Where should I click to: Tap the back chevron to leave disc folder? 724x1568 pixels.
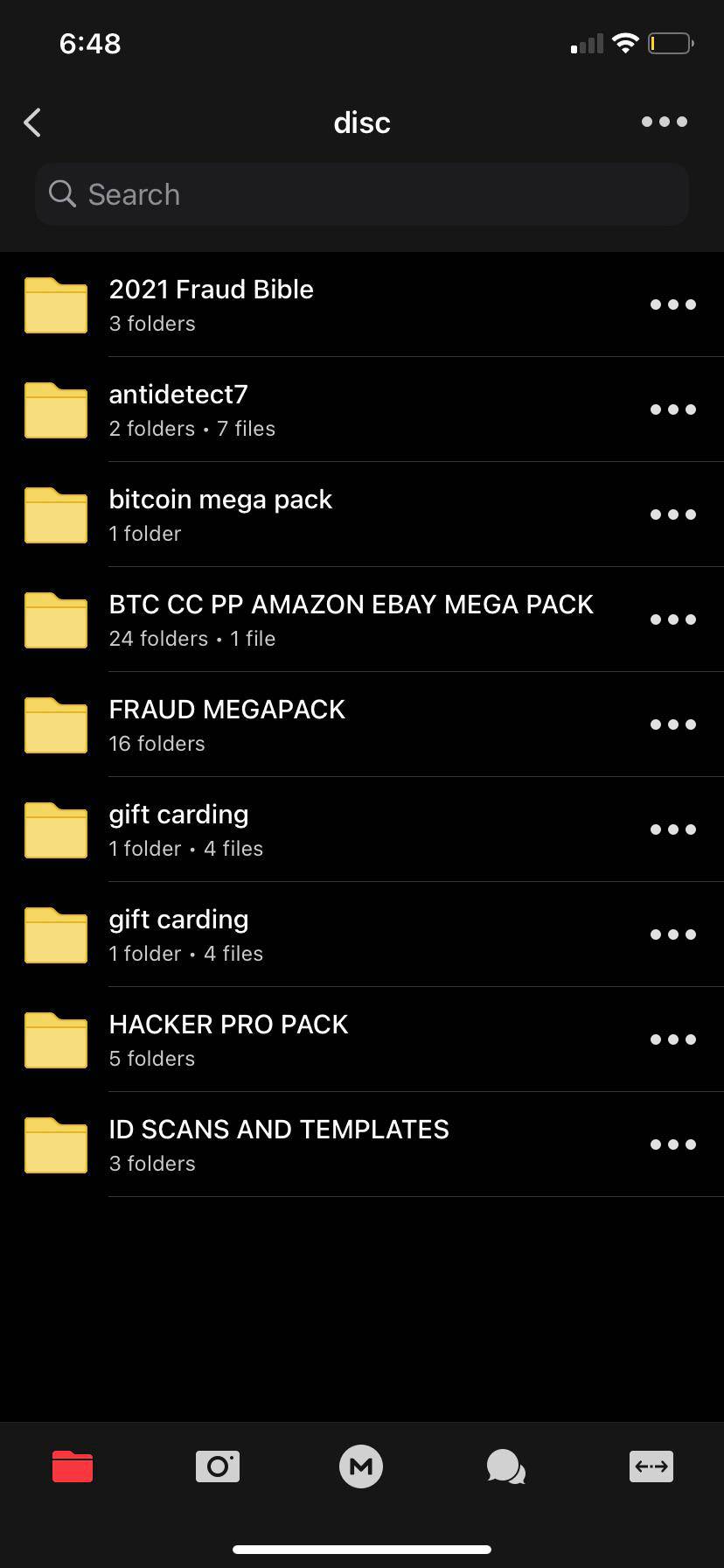(32, 122)
